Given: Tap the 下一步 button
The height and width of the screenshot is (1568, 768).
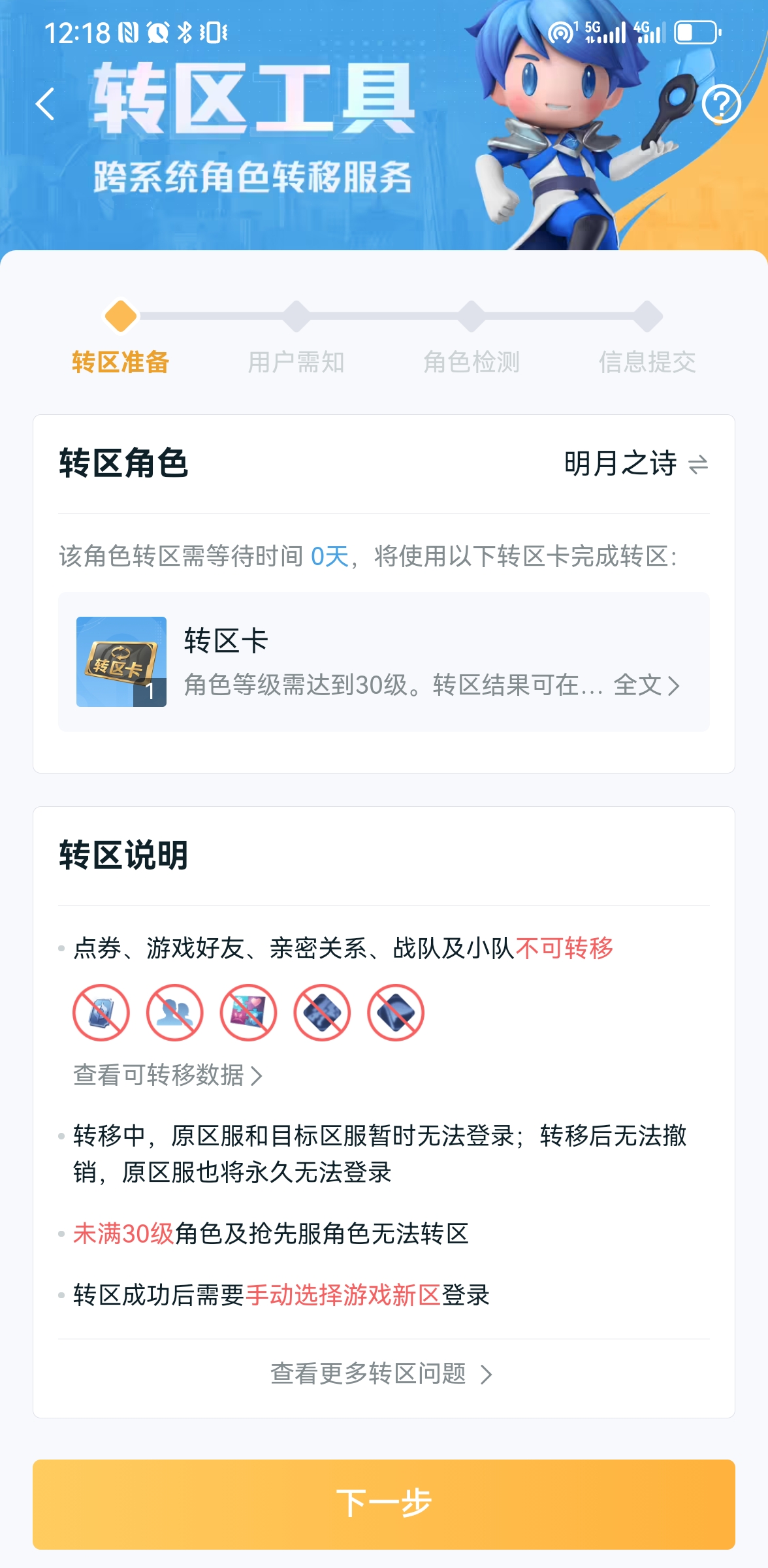Looking at the screenshot, I should click(x=384, y=1503).
